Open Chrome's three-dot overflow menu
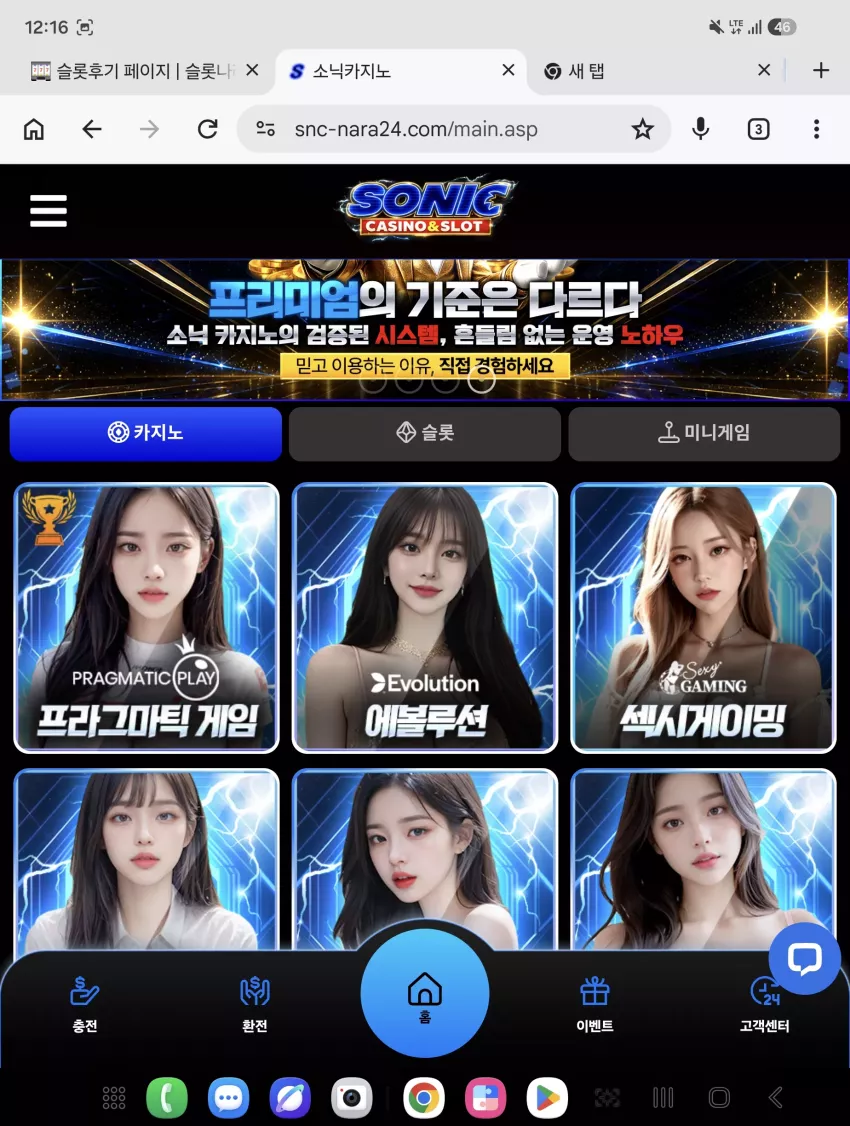This screenshot has width=850, height=1126. tap(816, 129)
